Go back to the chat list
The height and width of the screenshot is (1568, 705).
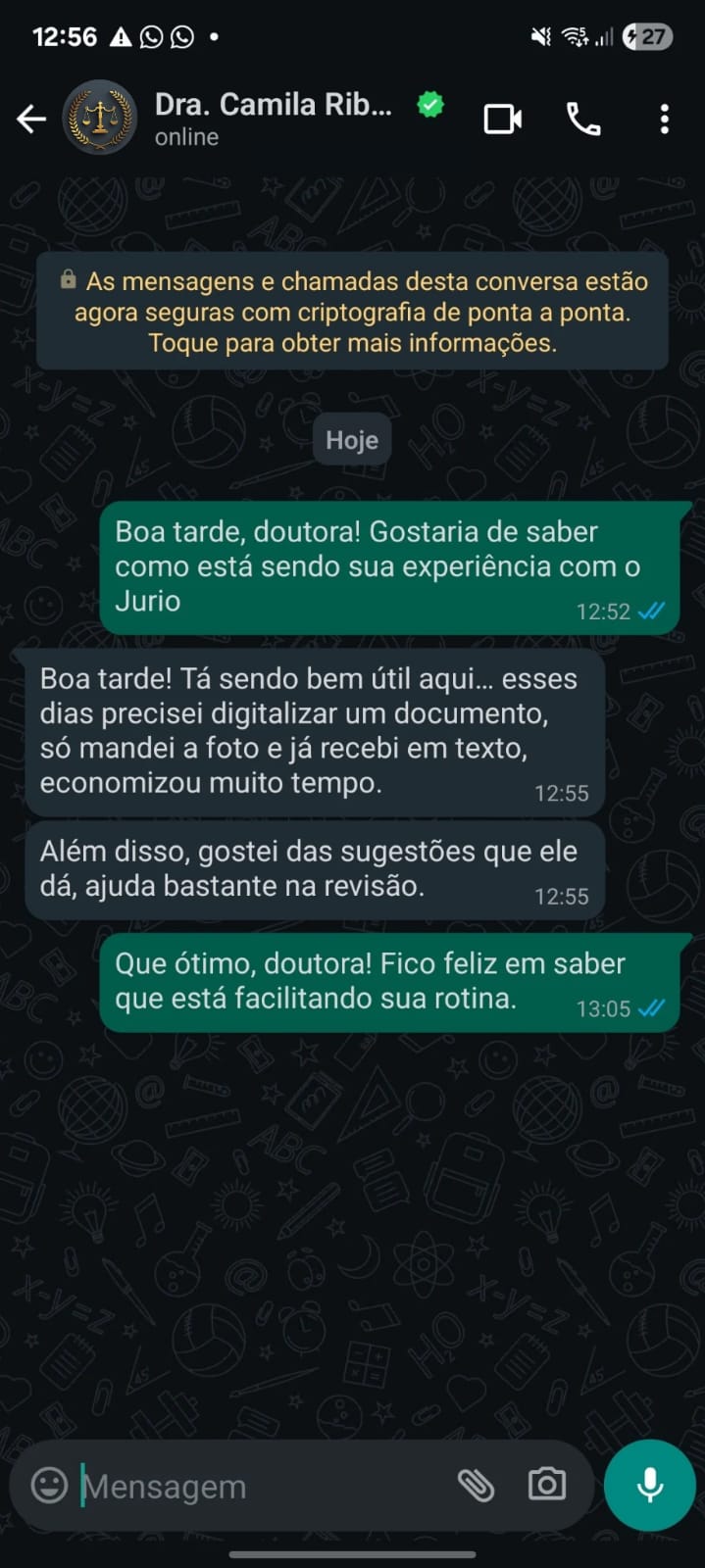[31, 120]
